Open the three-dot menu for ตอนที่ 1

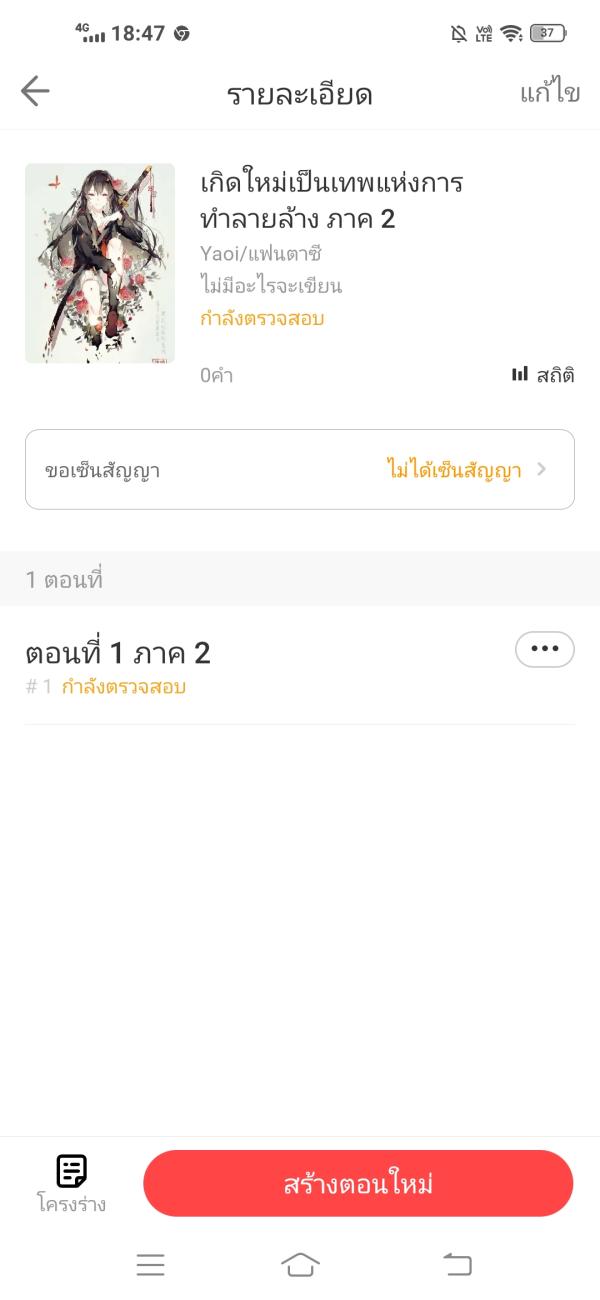point(544,649)
